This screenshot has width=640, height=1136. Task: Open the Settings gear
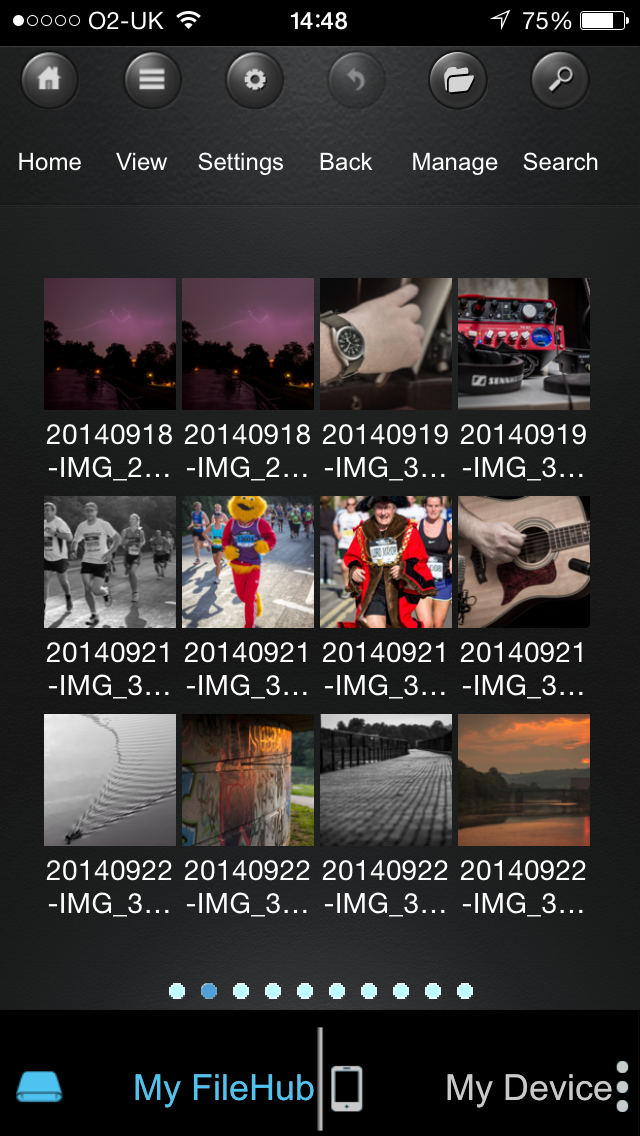click(x=255, y=80)
